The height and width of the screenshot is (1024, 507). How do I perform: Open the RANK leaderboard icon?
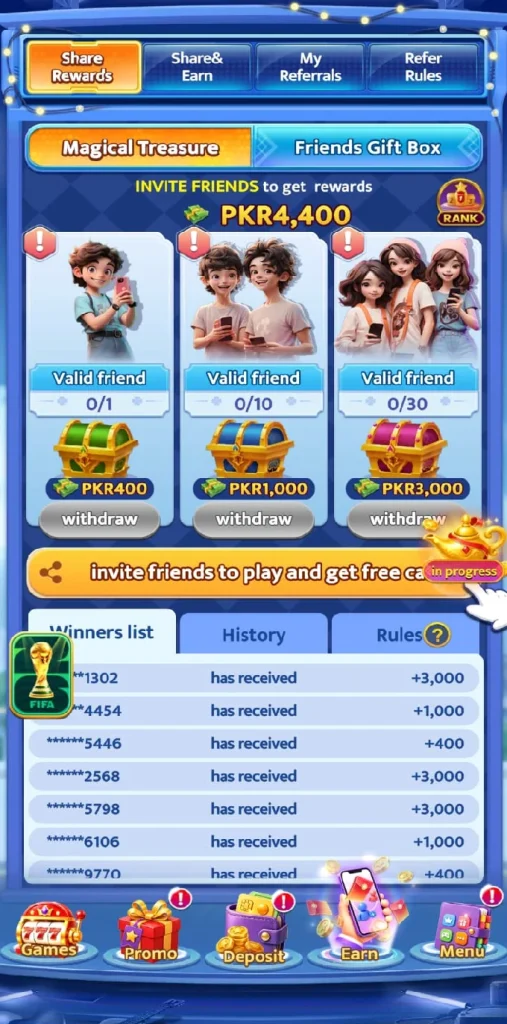pos(461,202)
